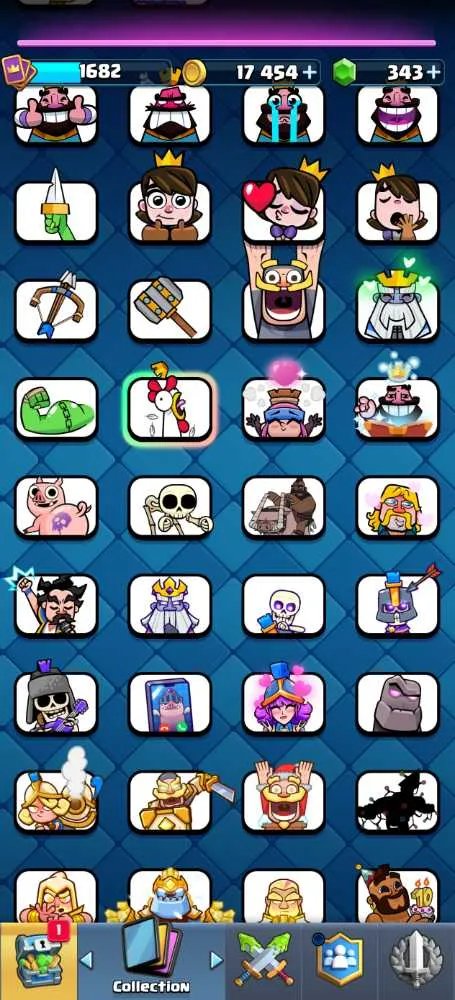
Task: Open the Events sword-and-wreath tab
Action: pos(416,961)
